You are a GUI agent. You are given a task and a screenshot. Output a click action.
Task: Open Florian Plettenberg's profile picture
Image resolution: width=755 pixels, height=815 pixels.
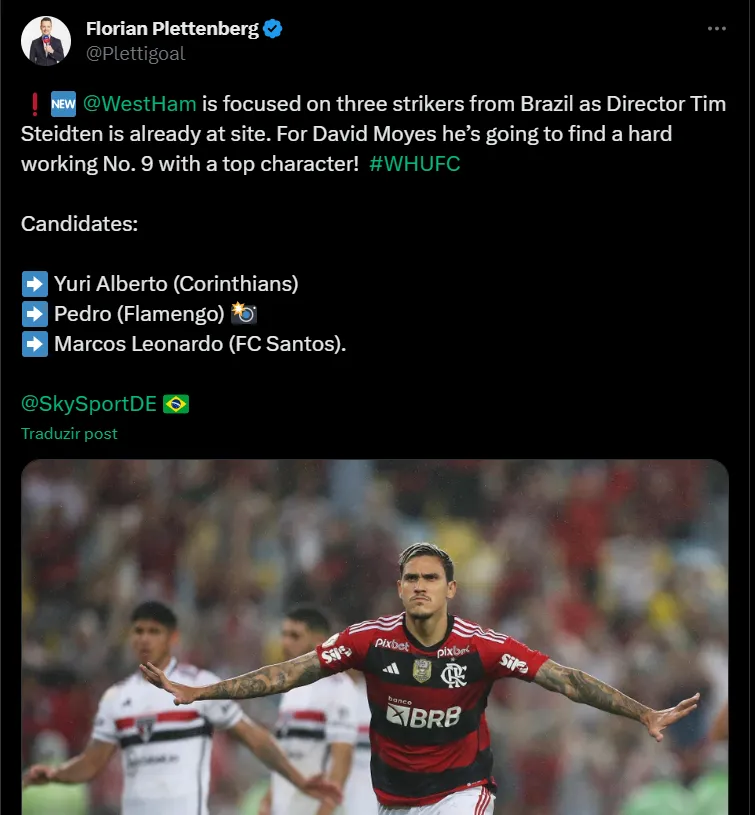[x=46, y=41]
